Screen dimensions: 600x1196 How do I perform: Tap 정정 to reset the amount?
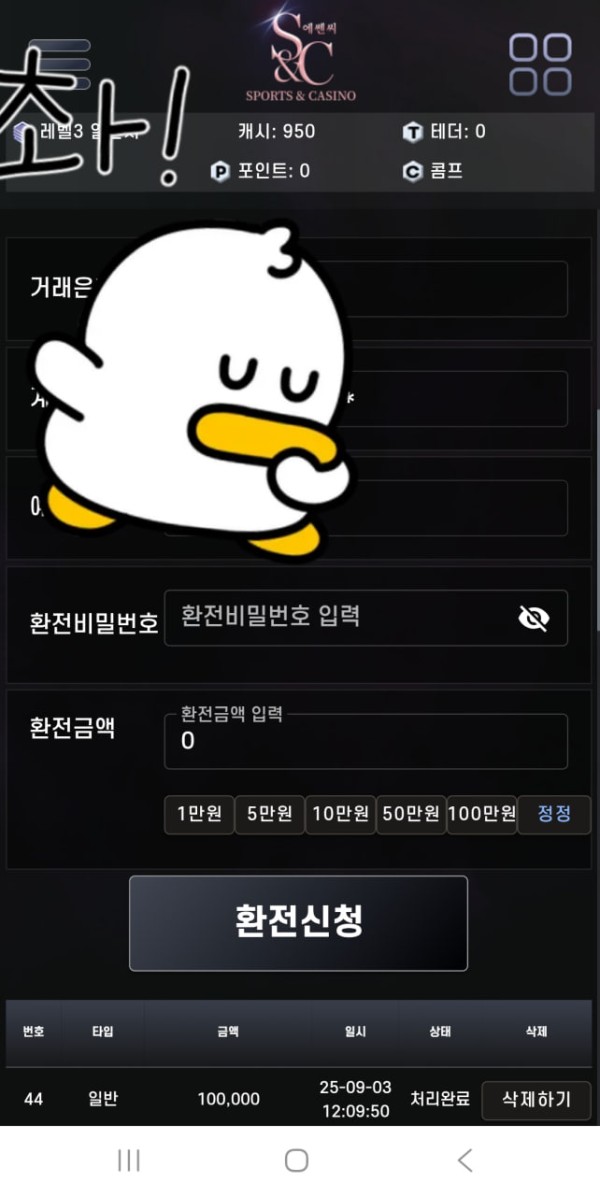(554, 814)
